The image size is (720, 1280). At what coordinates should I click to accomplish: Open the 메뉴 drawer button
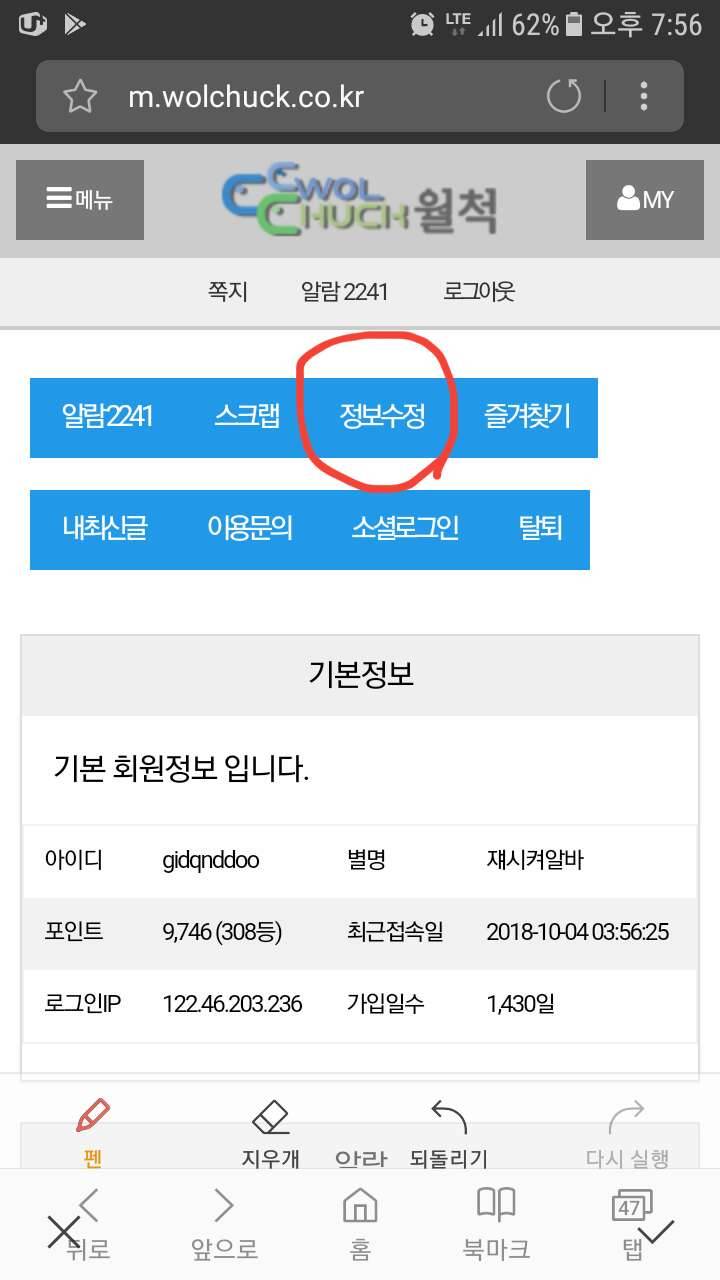coord(80,200)
